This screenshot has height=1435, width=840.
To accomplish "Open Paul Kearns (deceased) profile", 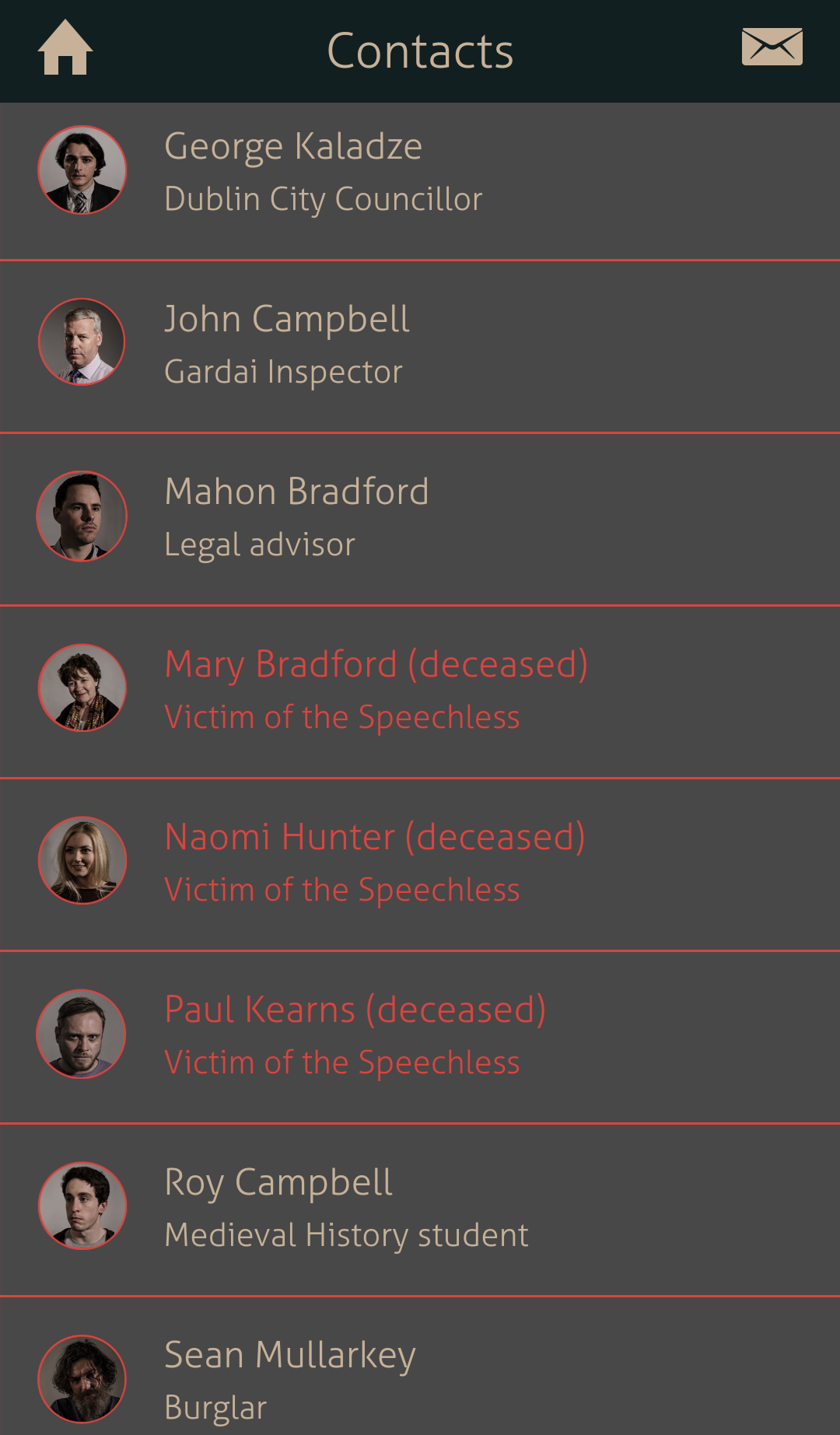I will (x=420, y=1037).
